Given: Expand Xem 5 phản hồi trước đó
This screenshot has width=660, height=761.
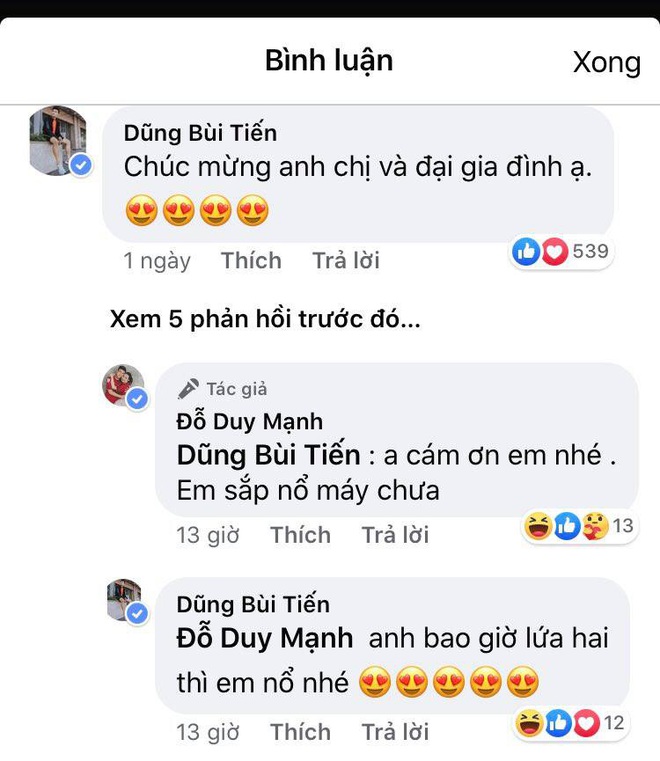Looking at the screenshot, I should (266, 321).
